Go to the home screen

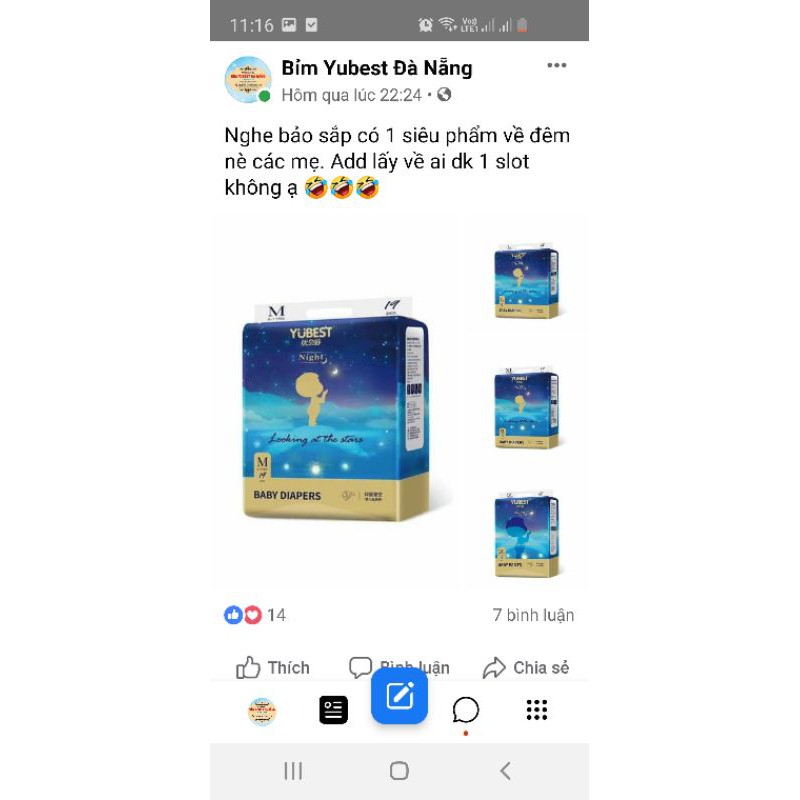[399, 771]
